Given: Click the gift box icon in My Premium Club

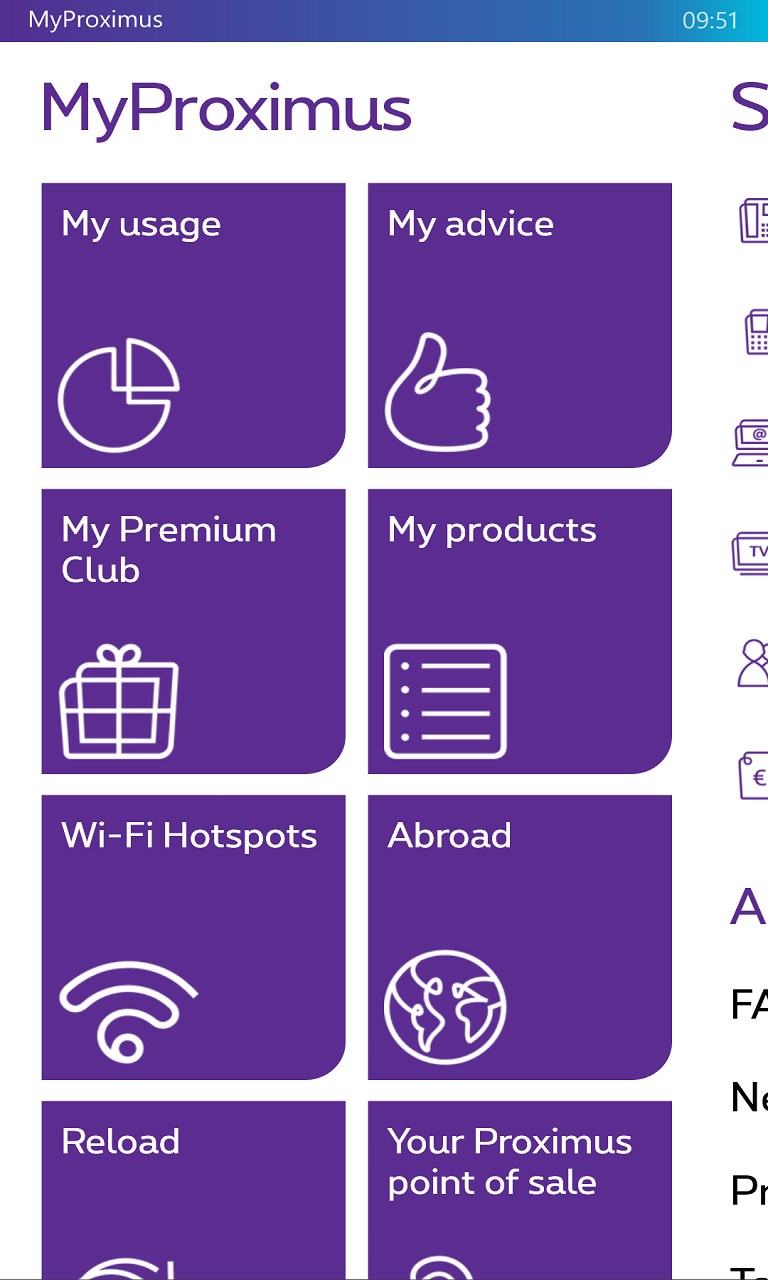Looking at the screenshot, I should 117,700.
